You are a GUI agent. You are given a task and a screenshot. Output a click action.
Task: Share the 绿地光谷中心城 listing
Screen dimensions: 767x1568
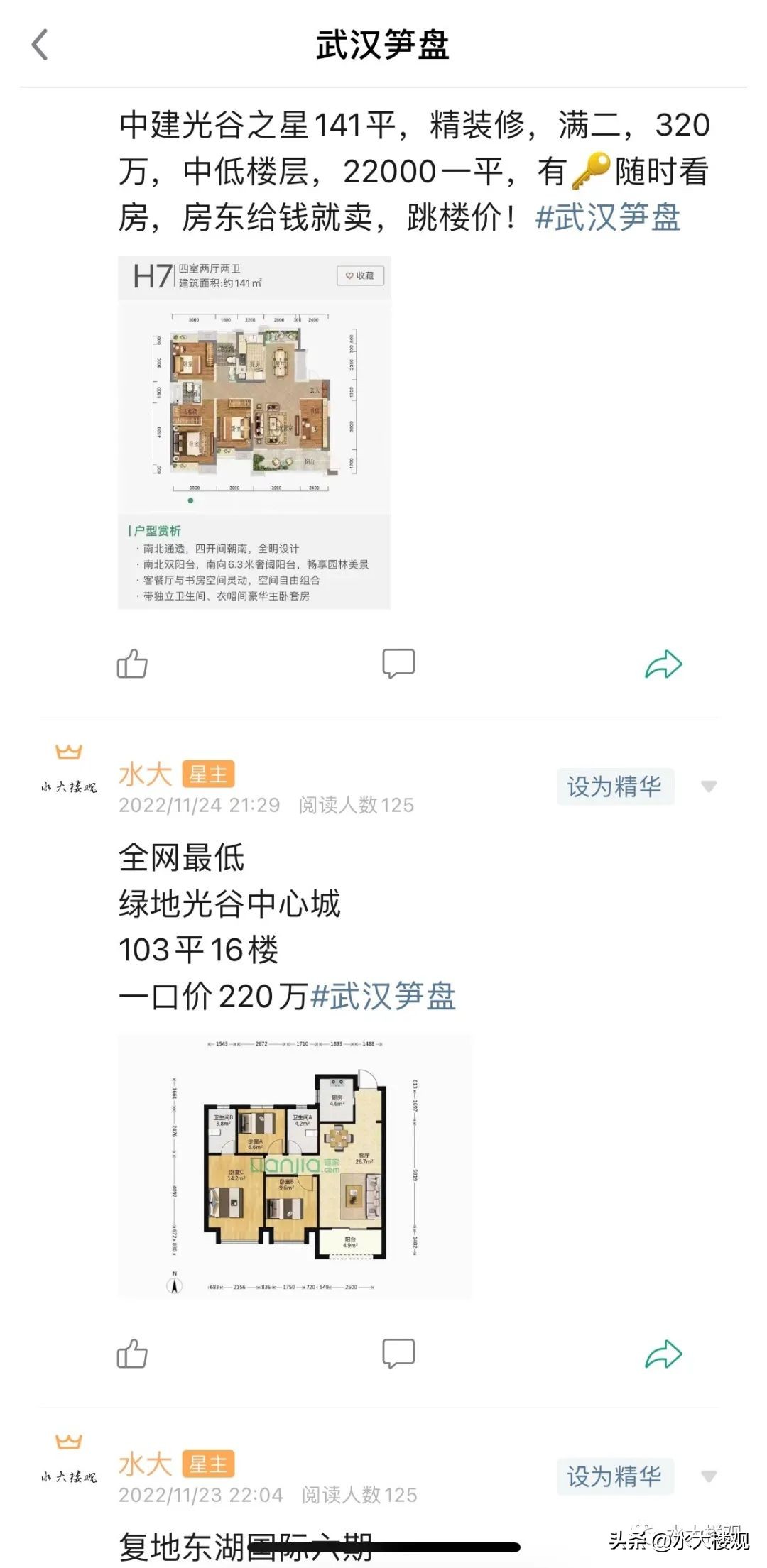pos(664,1352)
